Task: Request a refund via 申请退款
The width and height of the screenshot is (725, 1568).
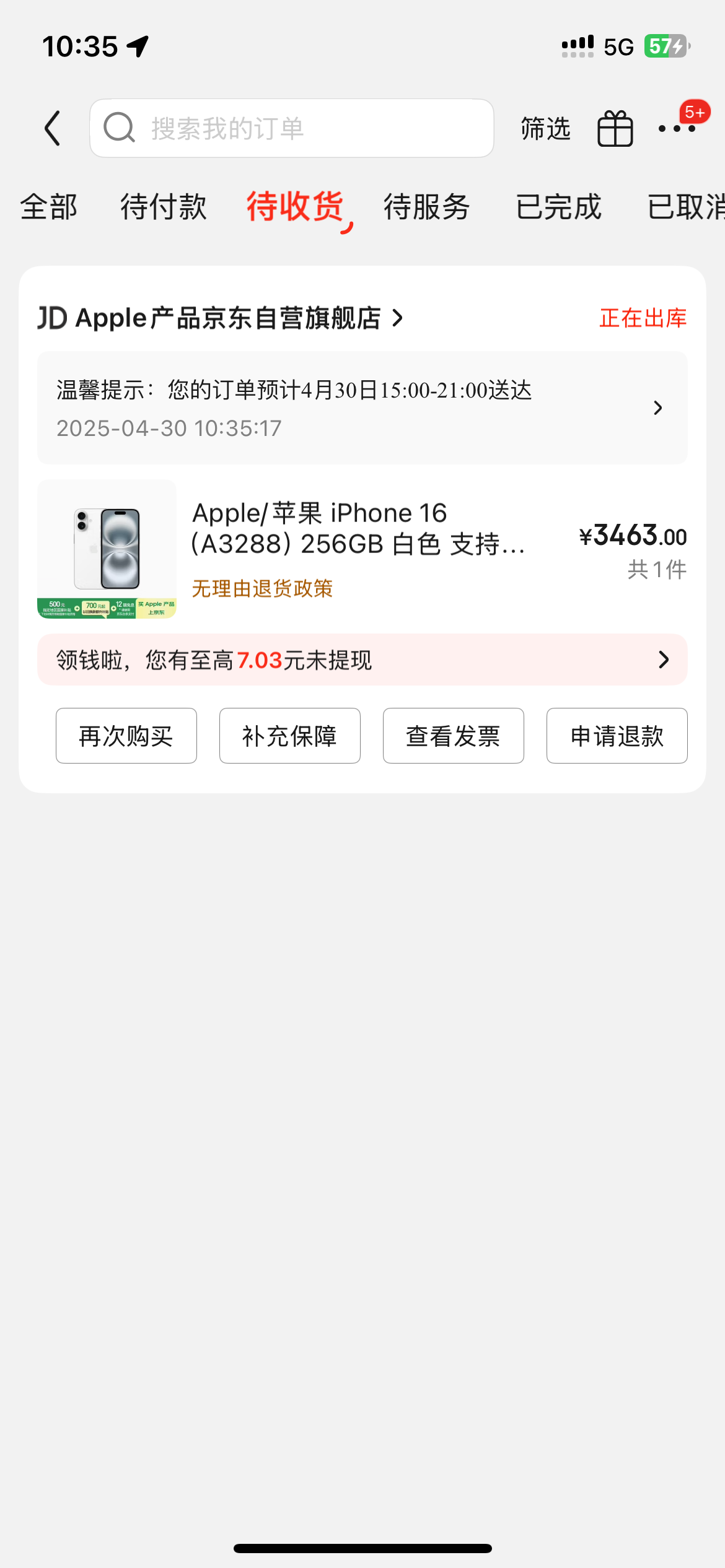Action: click(x=617, y=736)
